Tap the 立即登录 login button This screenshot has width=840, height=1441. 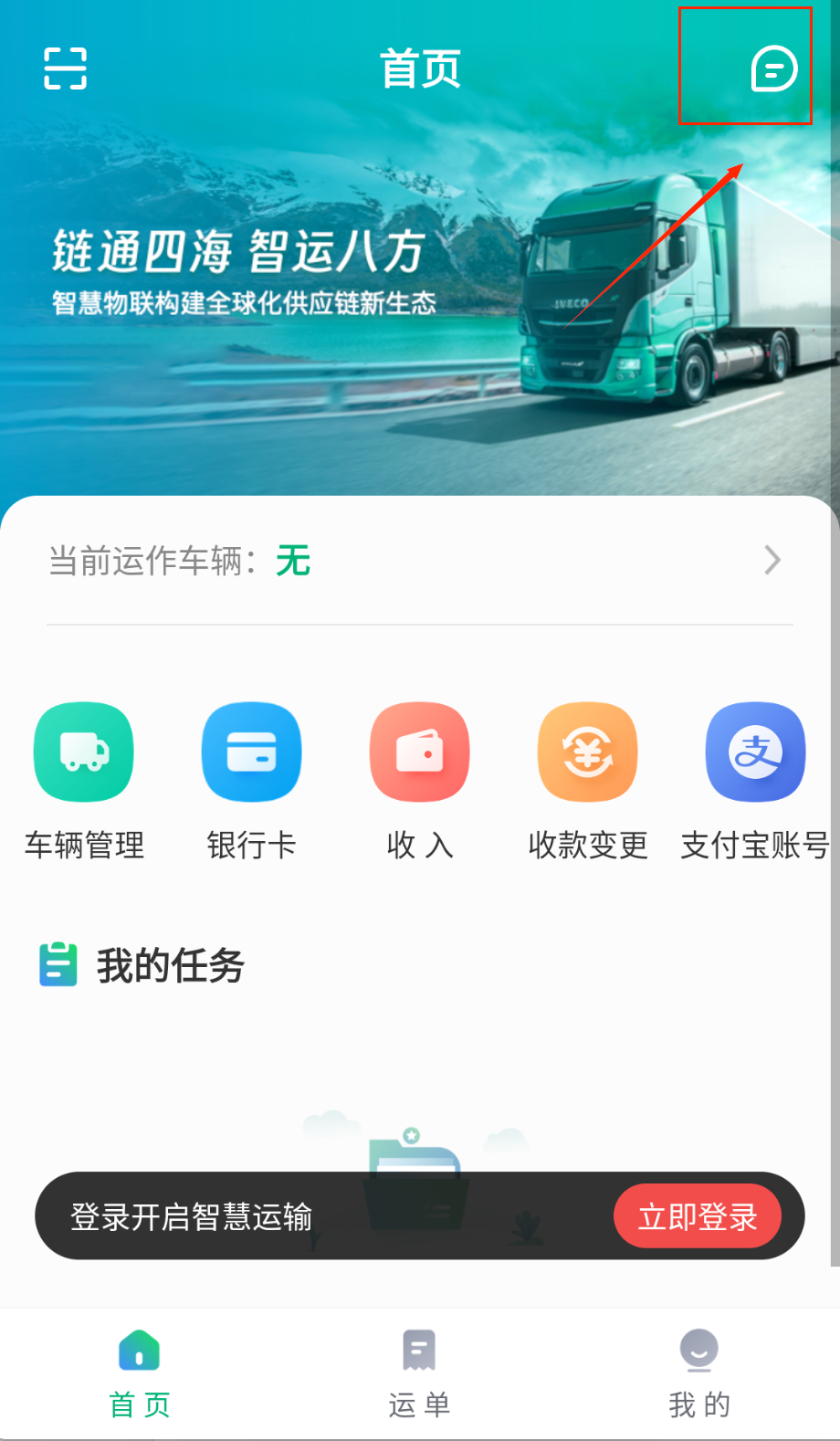(698, 1216)
